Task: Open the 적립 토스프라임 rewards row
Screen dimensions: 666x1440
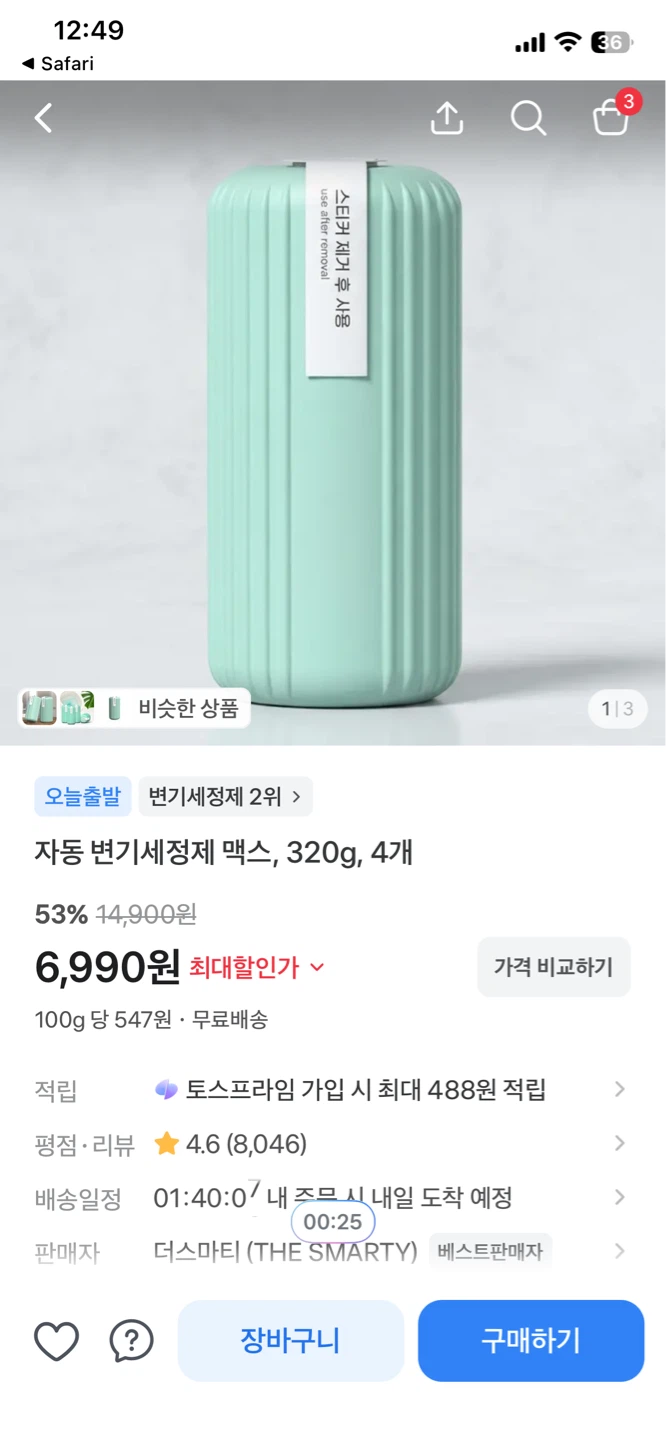Action: (332, 1090)
